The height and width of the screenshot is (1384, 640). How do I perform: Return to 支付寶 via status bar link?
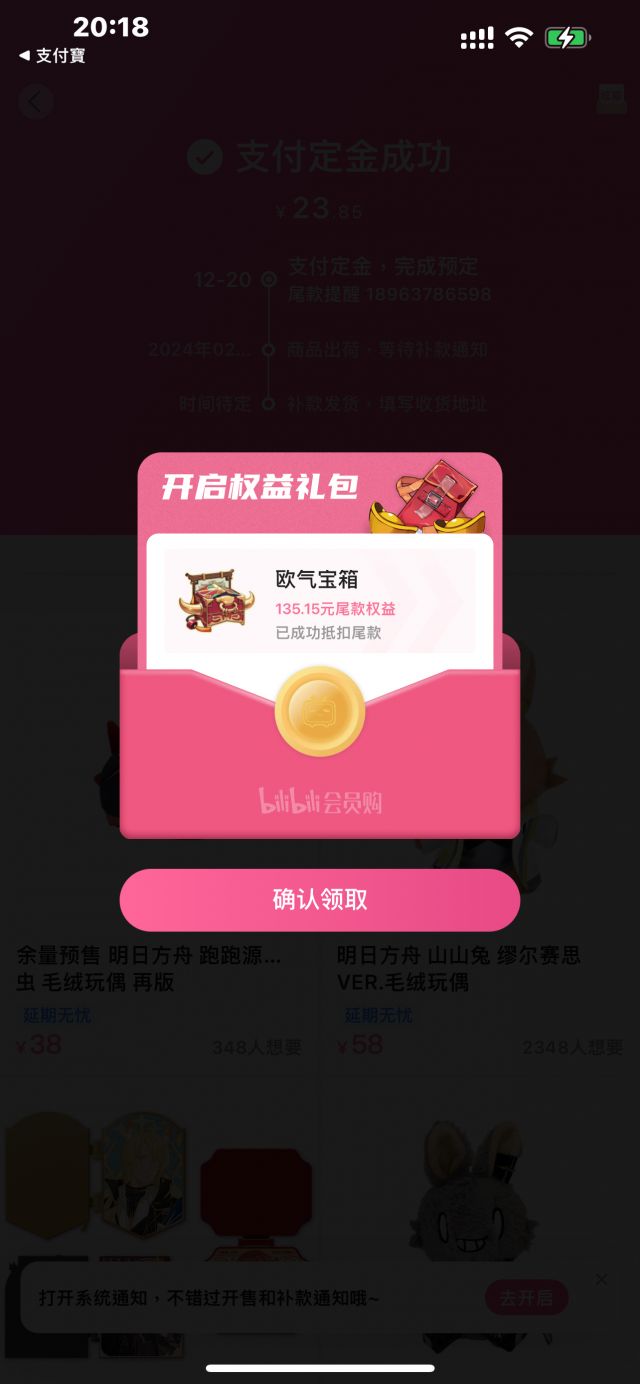click(x=52, y=56)
